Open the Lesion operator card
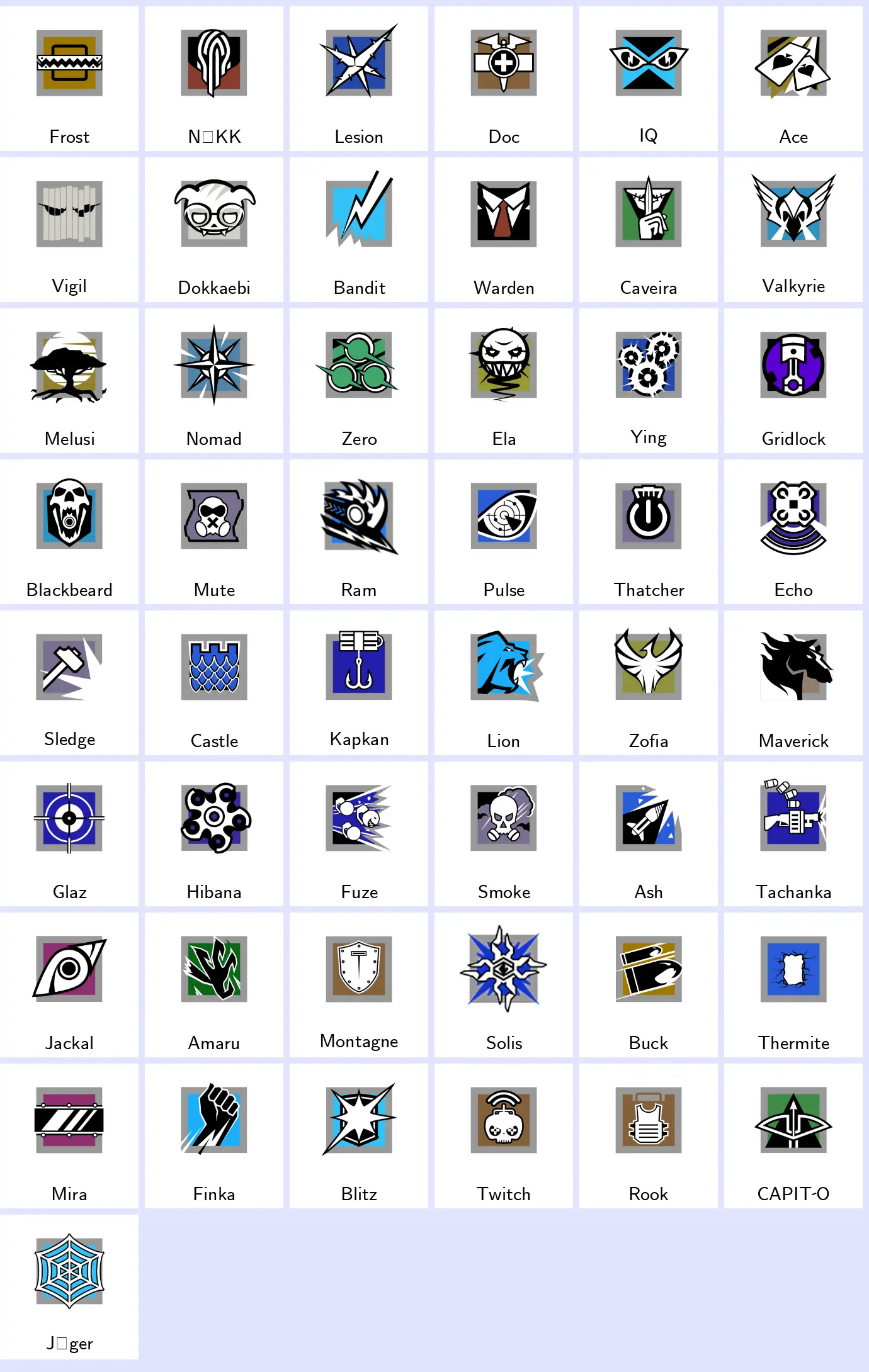This screenshot has width=869, height=1372. [359, 79]
